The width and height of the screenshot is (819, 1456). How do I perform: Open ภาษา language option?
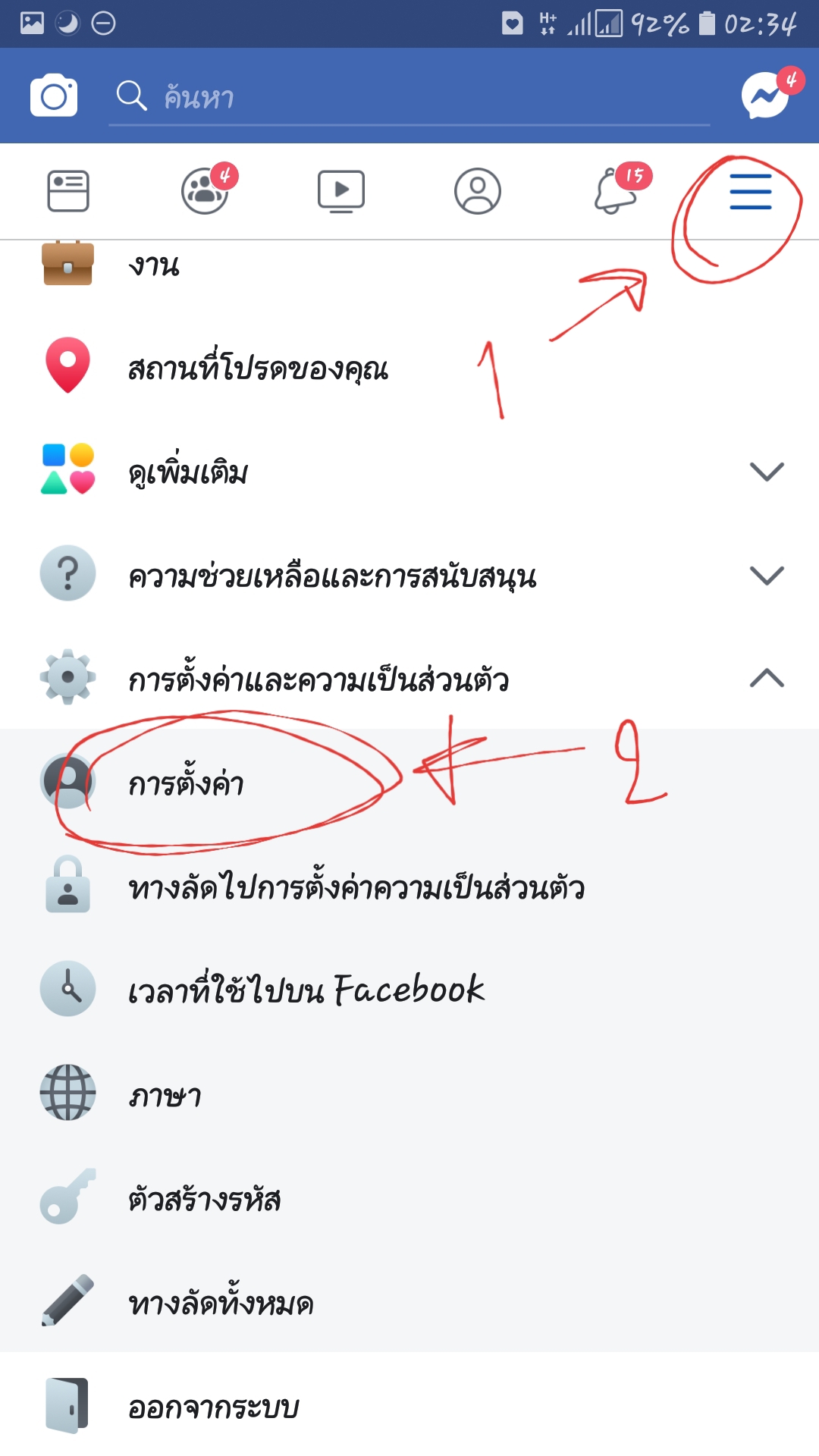409,1093
